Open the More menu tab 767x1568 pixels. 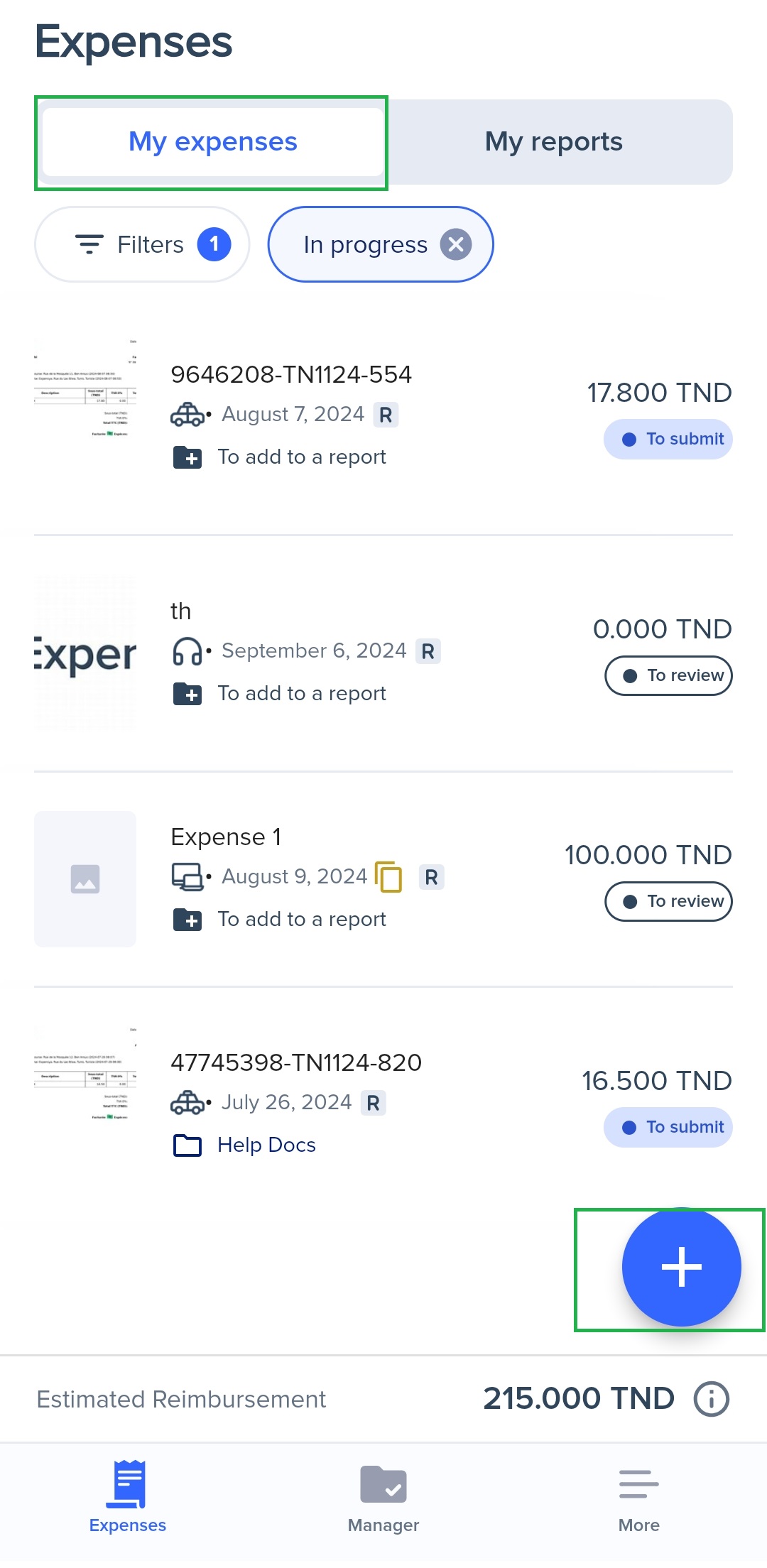639,1498
